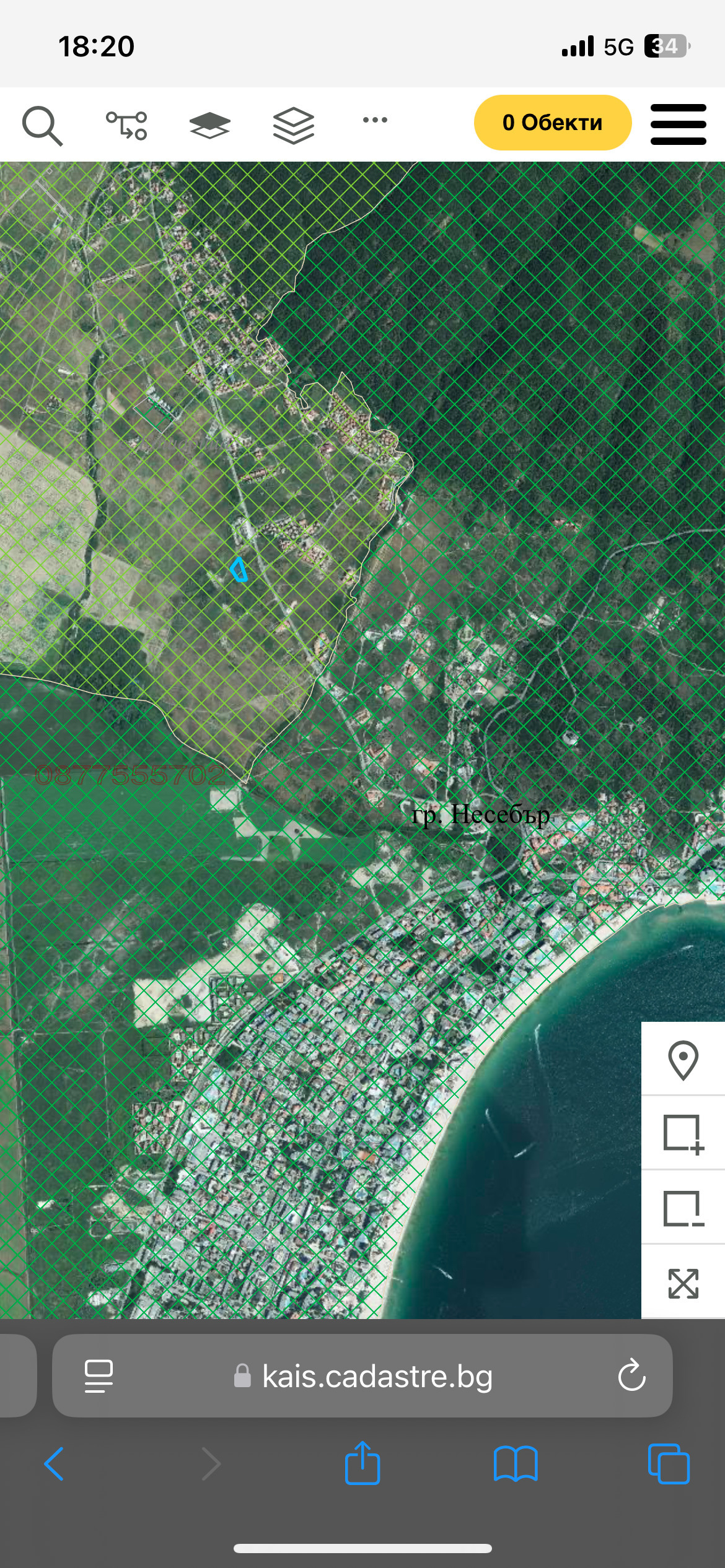Open the three-dot more options
Screen dimensions: 725x1568
tap(375, 120)
